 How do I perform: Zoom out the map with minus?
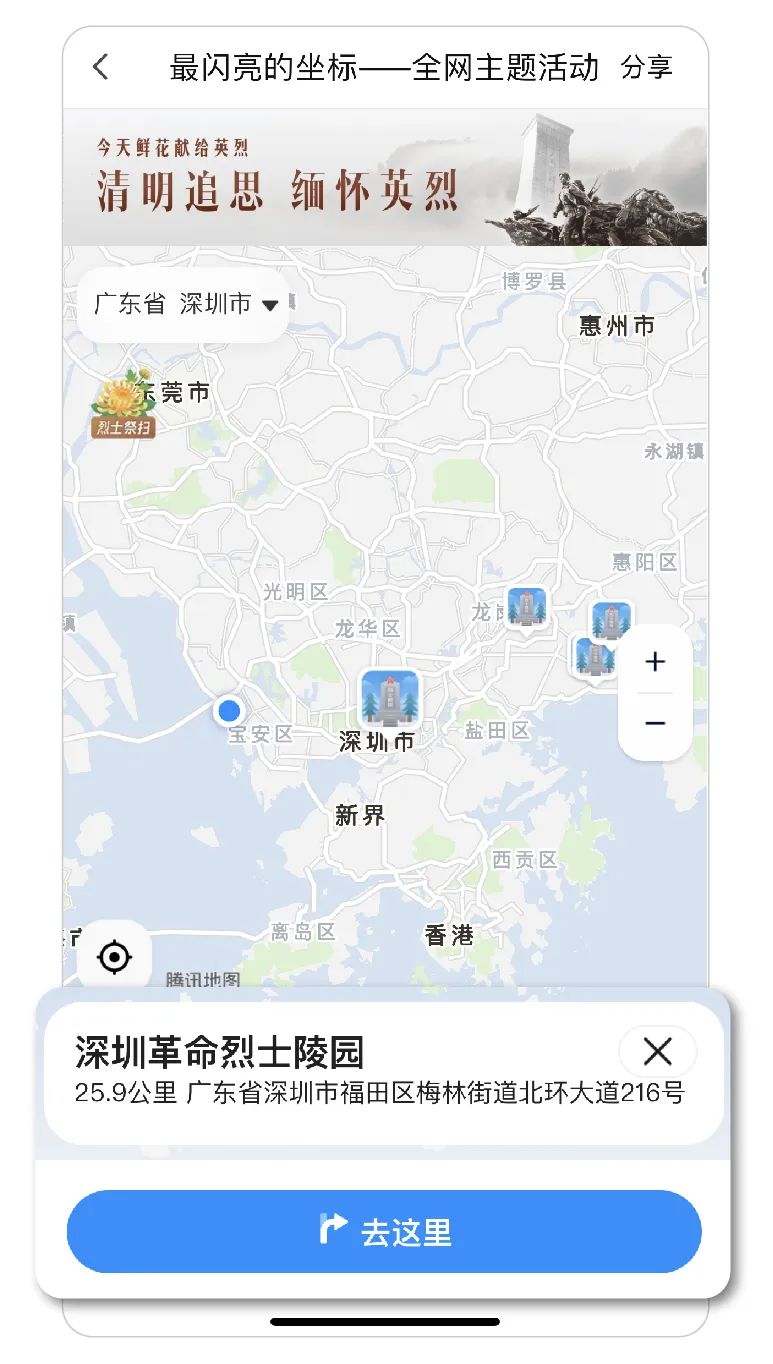655,723
